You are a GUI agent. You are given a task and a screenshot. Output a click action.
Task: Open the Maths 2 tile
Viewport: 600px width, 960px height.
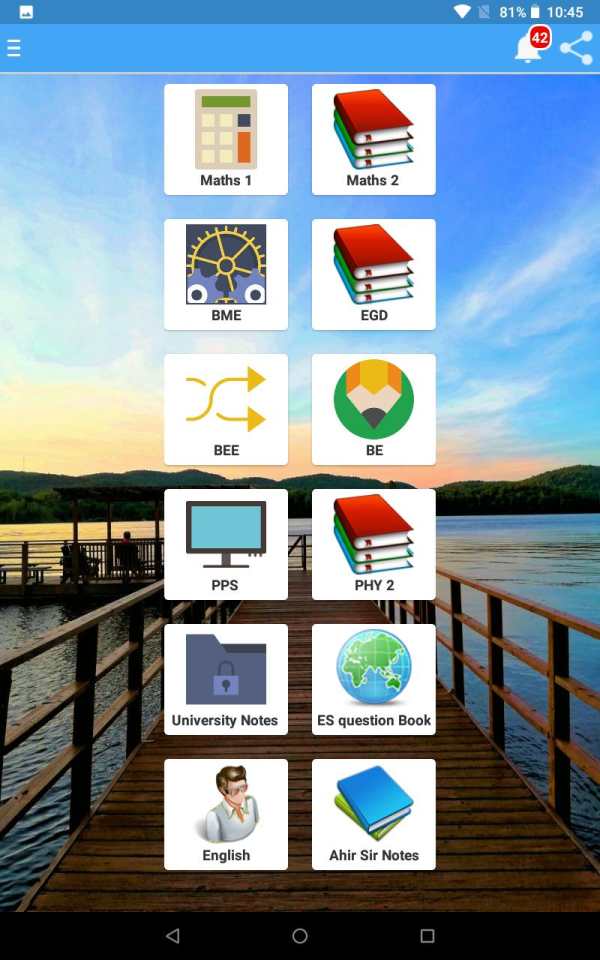(373, 140)
